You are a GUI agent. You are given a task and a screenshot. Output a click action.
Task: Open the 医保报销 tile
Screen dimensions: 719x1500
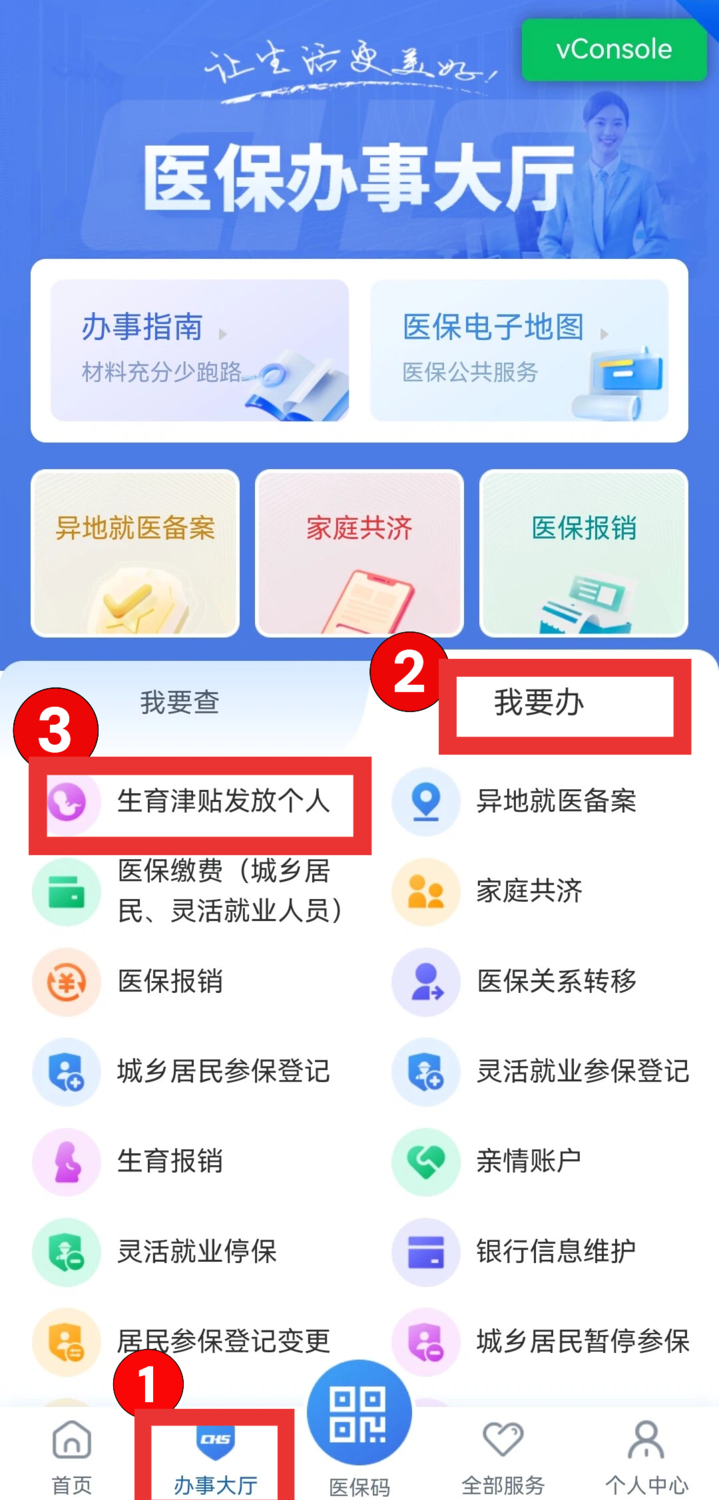coord(583,553)
